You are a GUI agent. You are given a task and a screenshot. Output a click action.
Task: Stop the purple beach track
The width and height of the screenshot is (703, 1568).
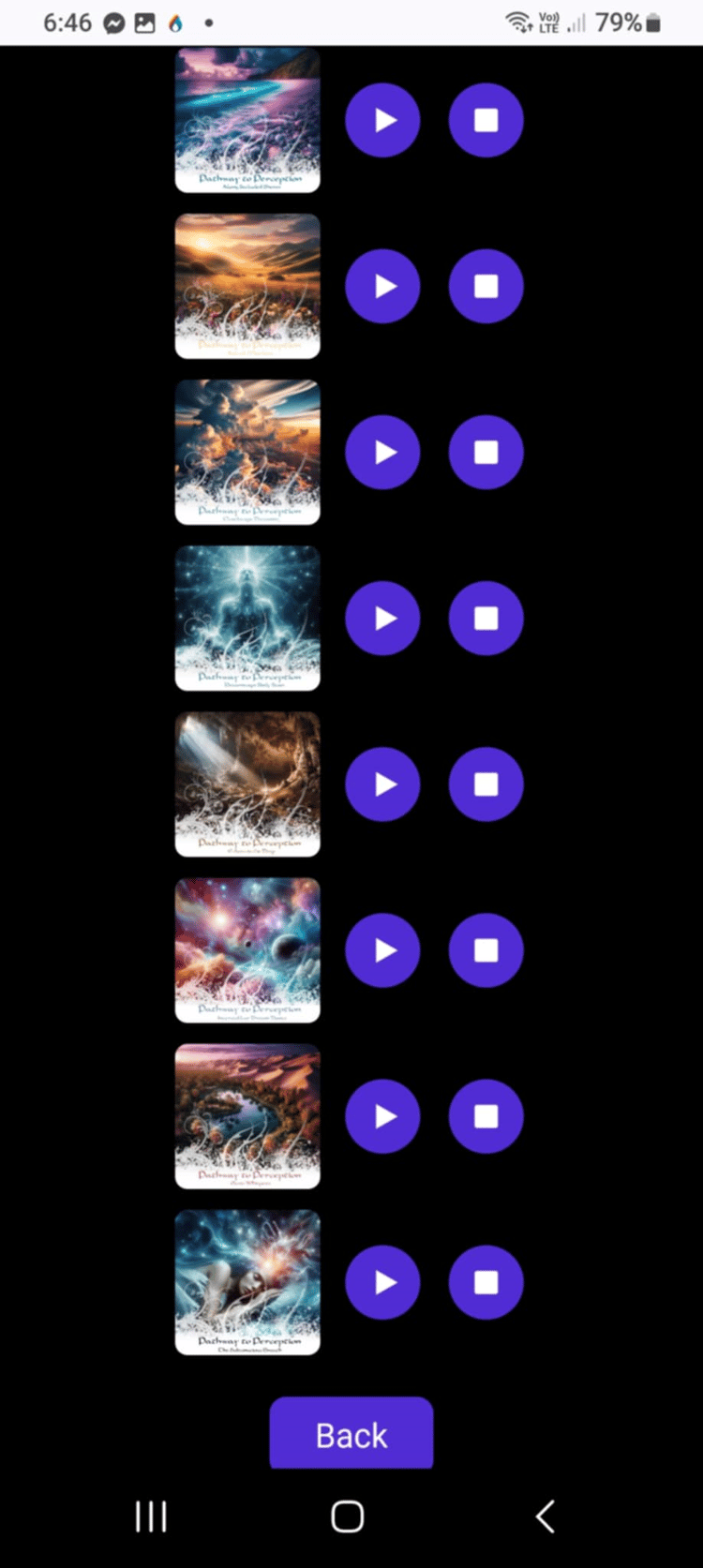click(486, 120)
